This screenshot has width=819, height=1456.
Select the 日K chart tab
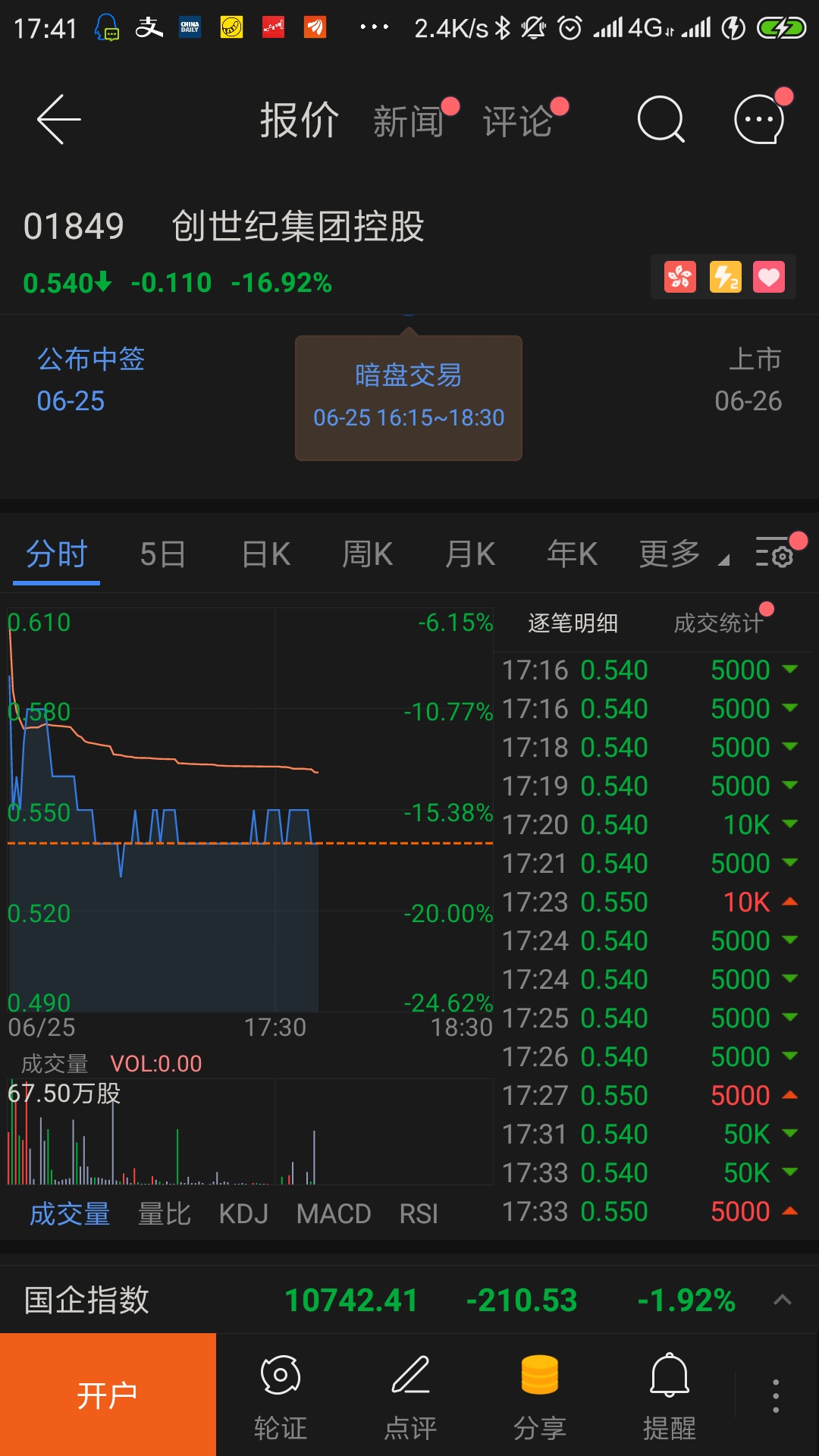[x=265, y=554]
